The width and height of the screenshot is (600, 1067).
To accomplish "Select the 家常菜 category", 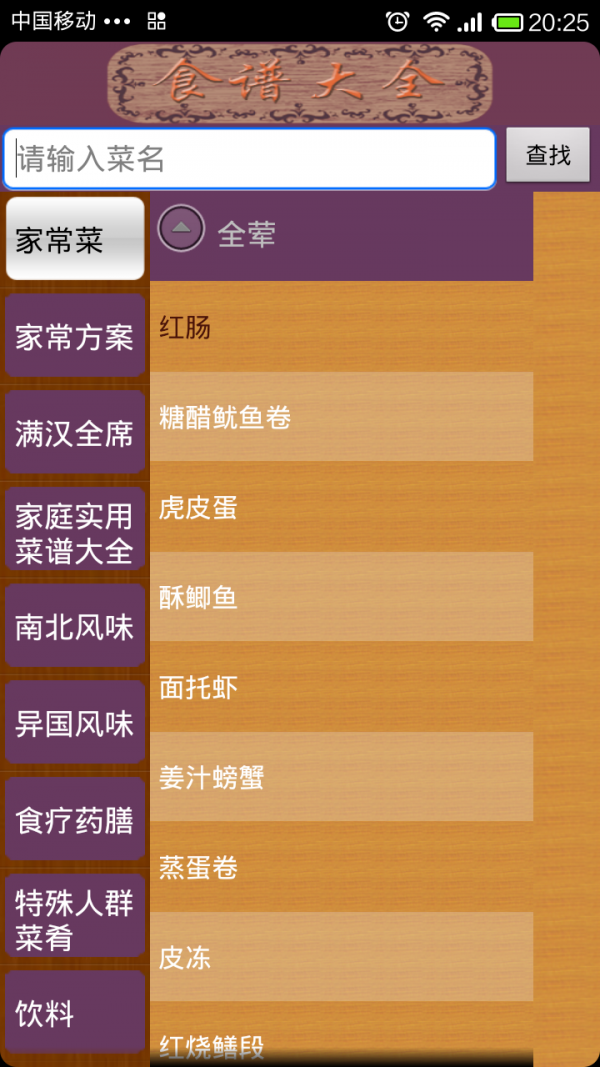I will pos(75,239).
